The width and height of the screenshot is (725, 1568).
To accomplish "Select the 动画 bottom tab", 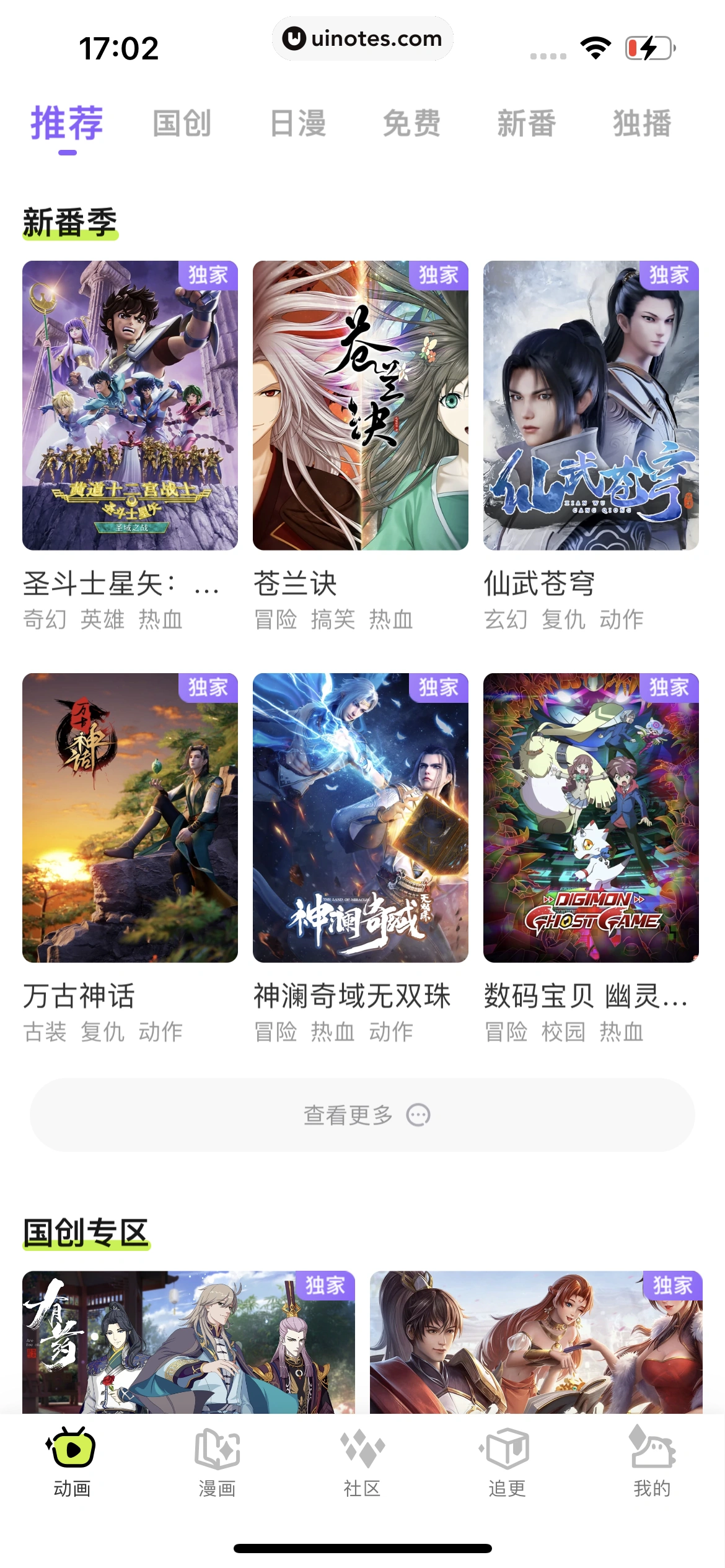I will (x=72, y=1461).
